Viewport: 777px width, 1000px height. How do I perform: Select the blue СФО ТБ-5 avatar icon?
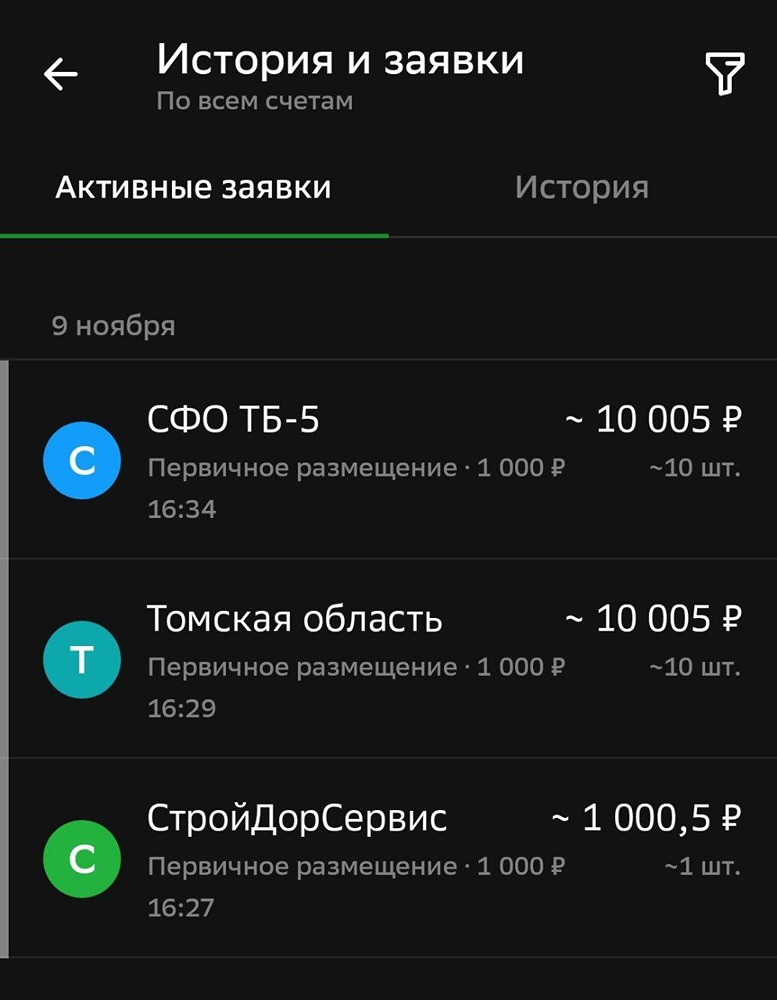pos(82,461)
